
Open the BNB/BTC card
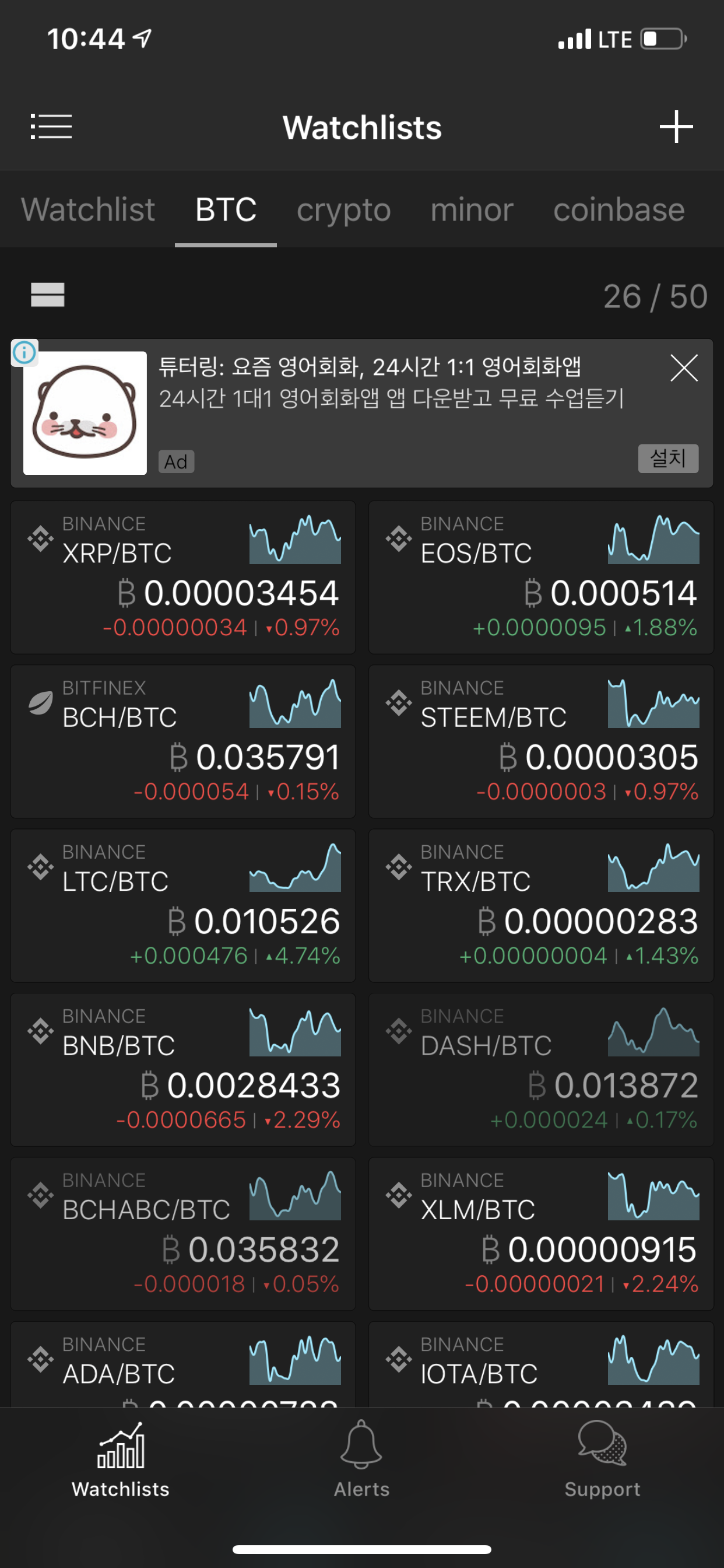(182, 1069)
